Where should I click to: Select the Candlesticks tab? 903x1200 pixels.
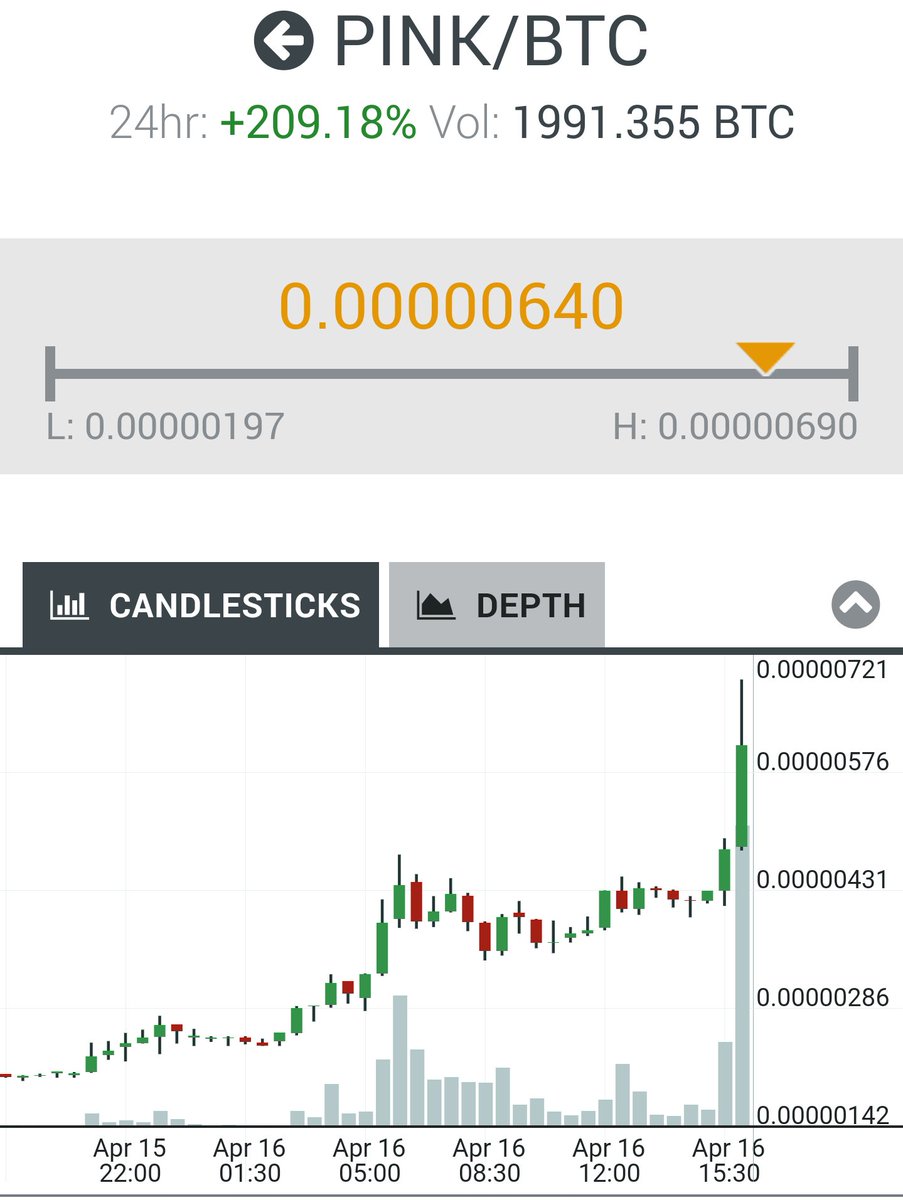(201, 605)
